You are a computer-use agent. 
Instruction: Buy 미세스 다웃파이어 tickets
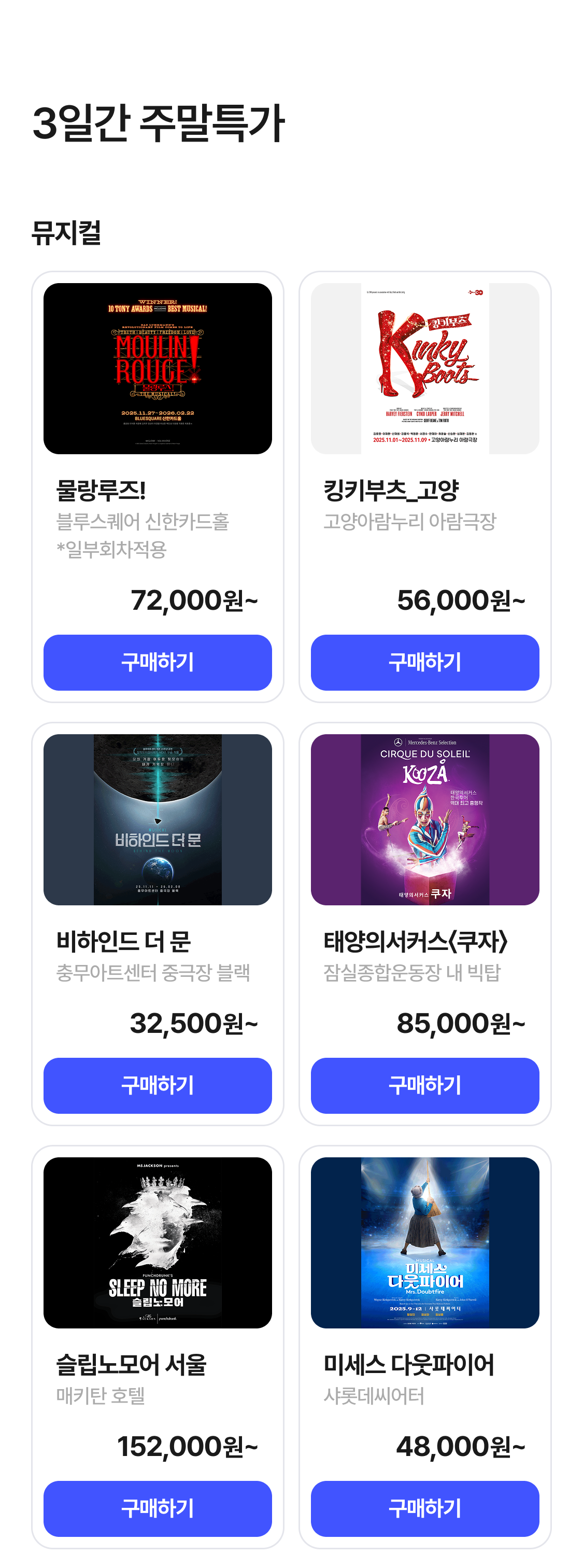pos(425,1508)
